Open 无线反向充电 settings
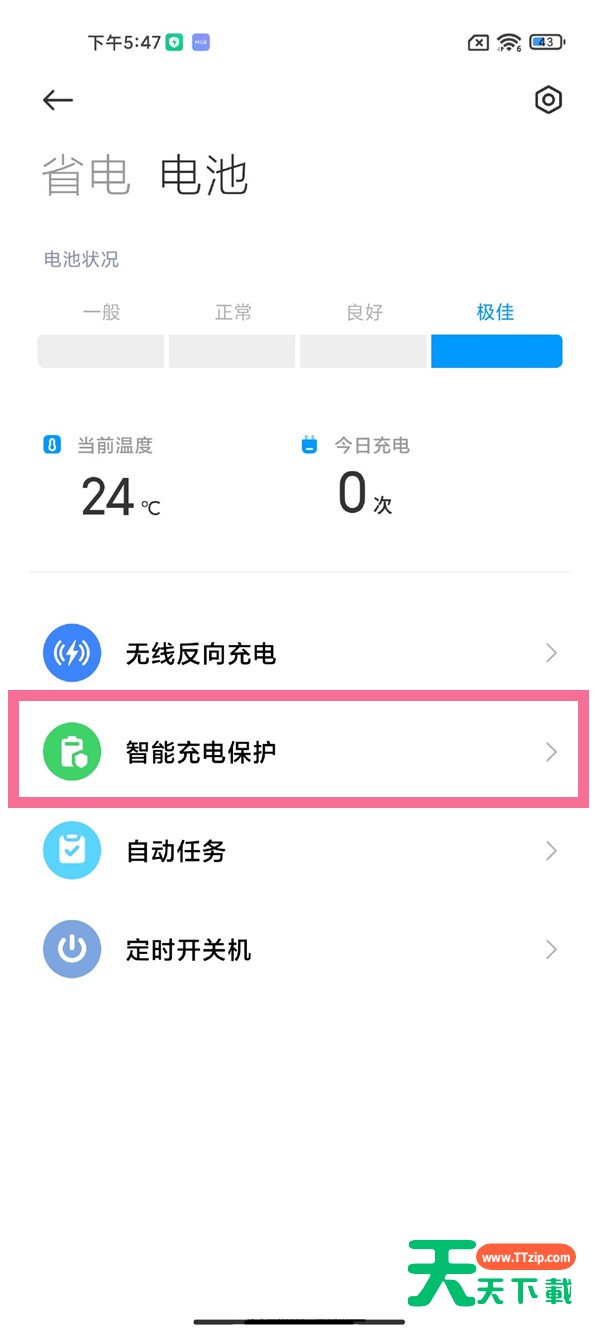Image resolution: width=600 pixels, height=1333 pixels. click(x=299, y=654)
